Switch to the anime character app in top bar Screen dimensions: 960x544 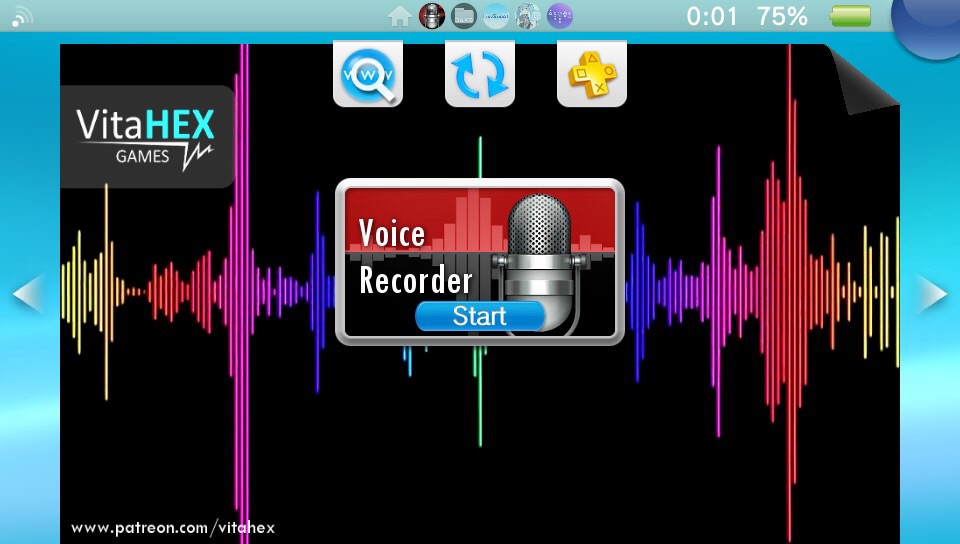click(x=527, y=17)
